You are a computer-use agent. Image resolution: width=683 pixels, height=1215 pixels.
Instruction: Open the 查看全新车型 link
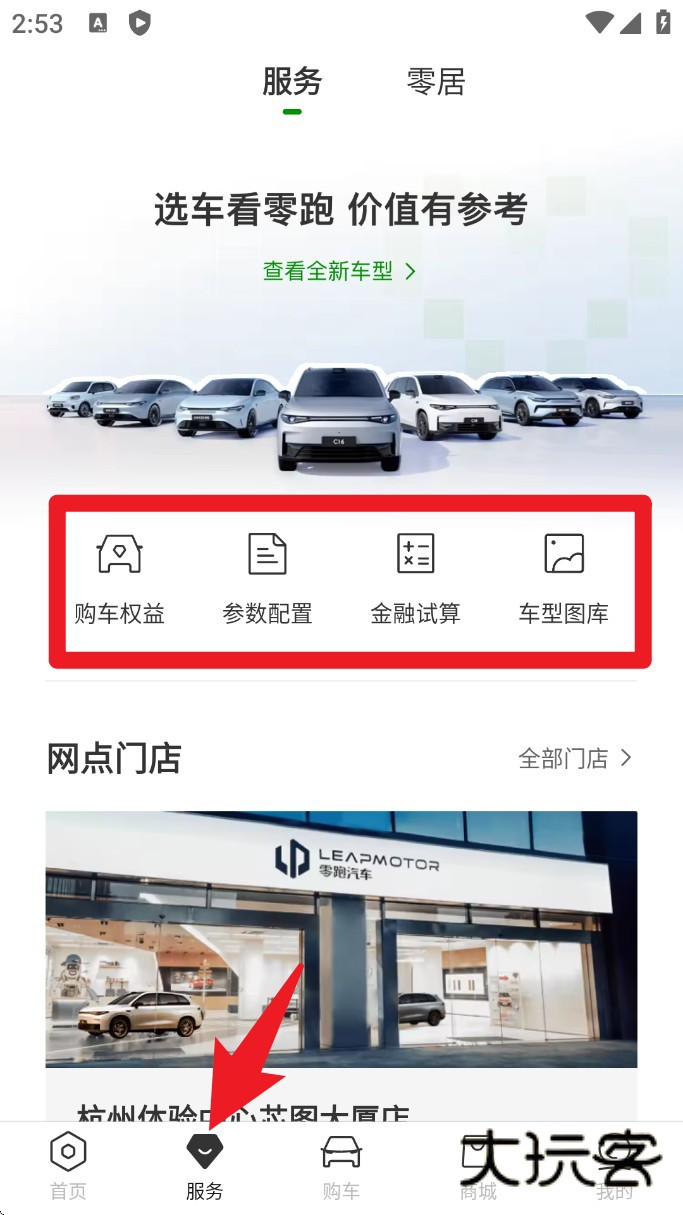point(339,271)
